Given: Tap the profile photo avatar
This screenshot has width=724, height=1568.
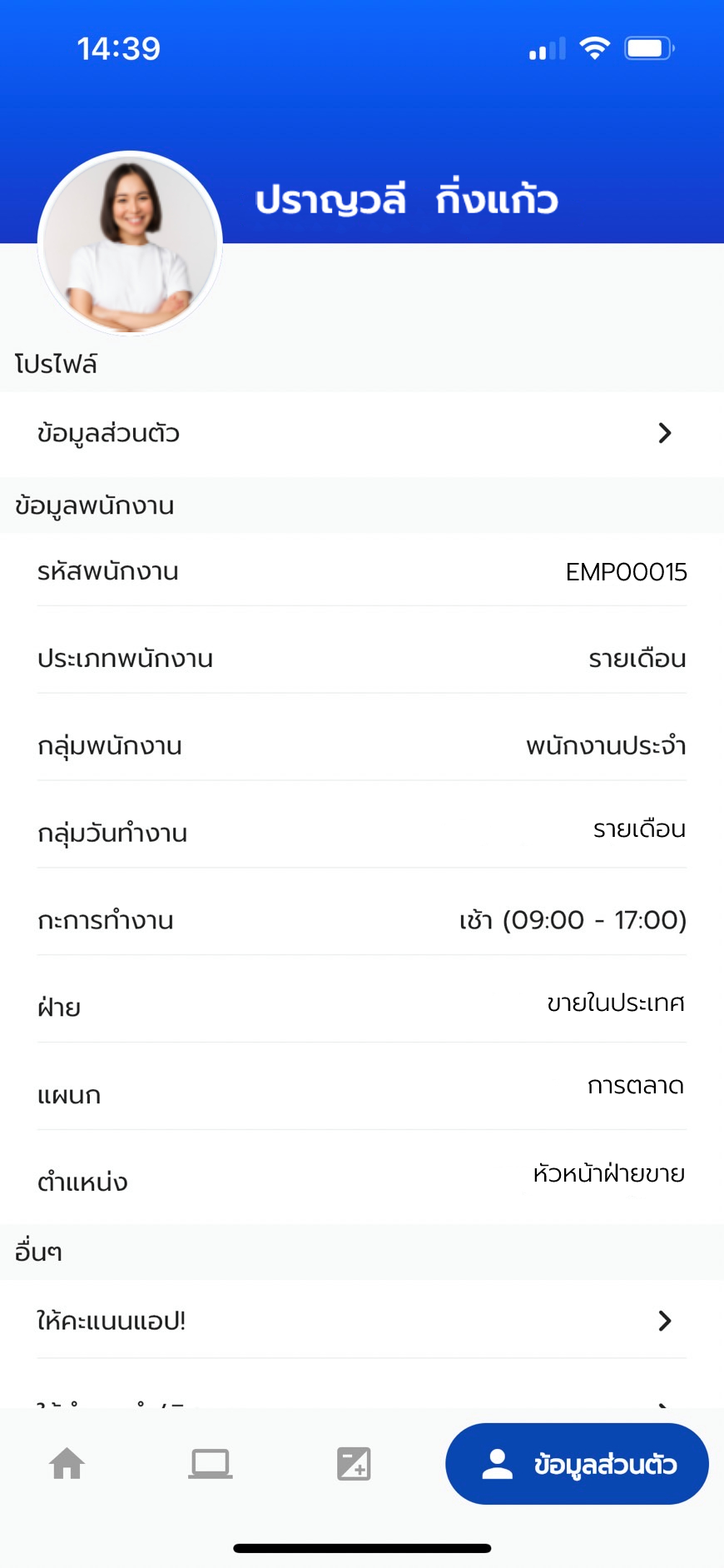Looking at the screenshot, I should click(130, 243).
